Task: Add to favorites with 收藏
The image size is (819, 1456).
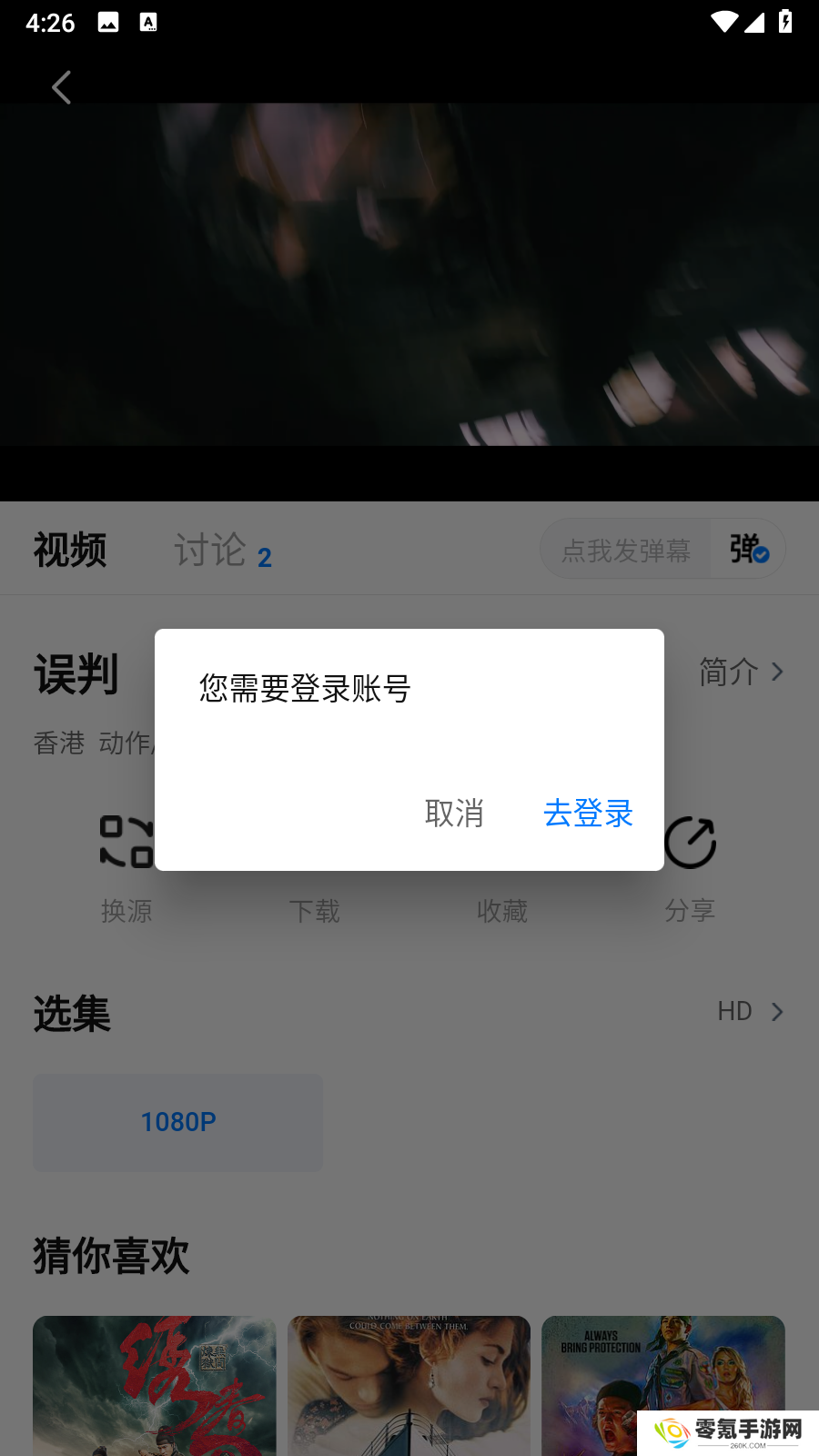Action: tap(502, 910)
